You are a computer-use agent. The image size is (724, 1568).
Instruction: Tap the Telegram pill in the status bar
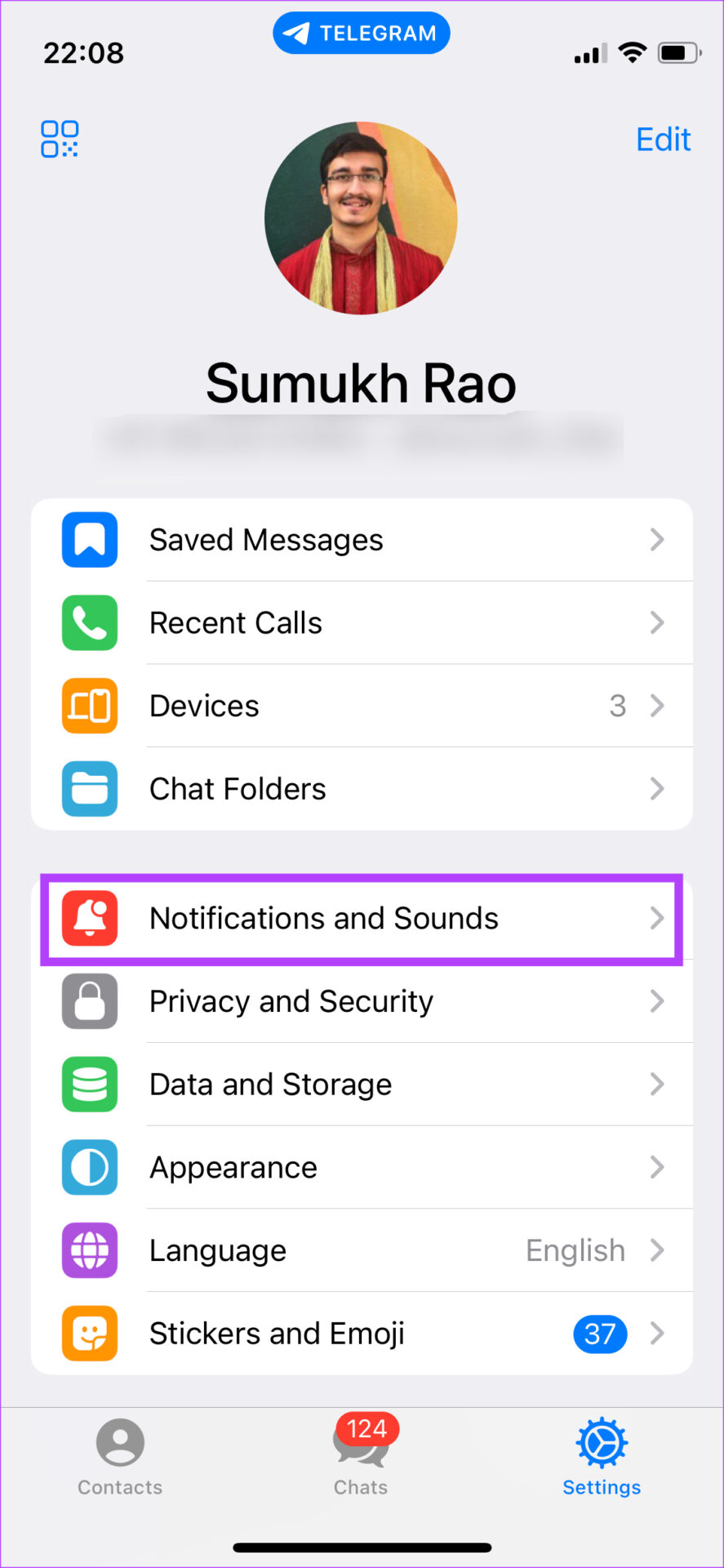click(x=362, y=33)
